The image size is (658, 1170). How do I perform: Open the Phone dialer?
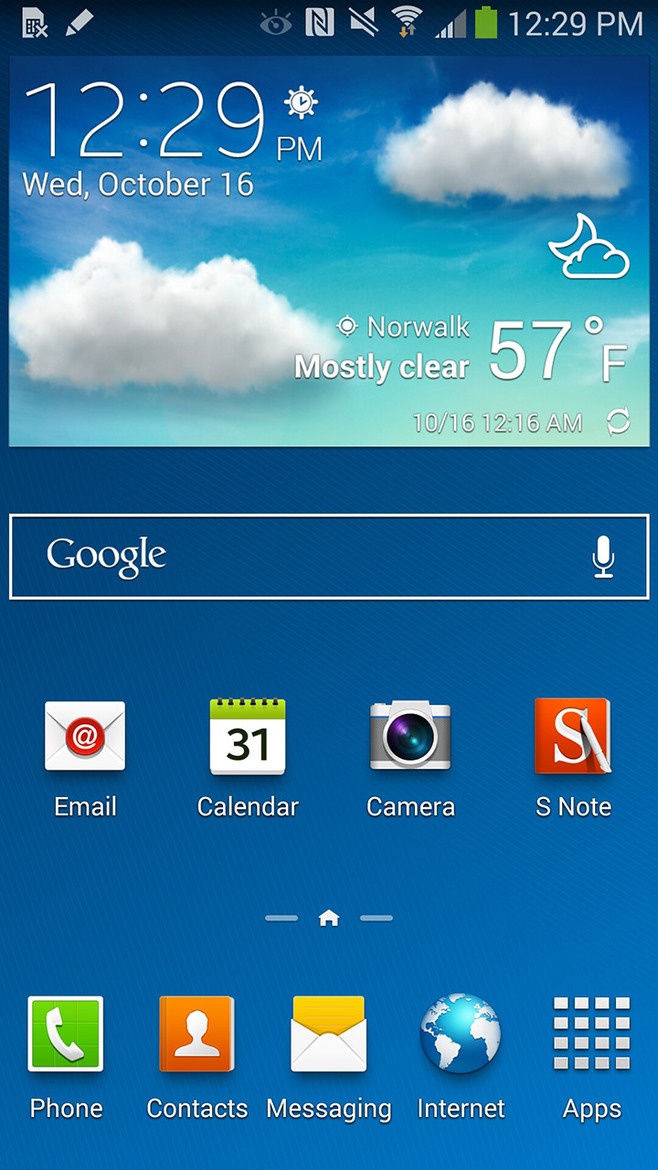click(x=66, y=1035)
